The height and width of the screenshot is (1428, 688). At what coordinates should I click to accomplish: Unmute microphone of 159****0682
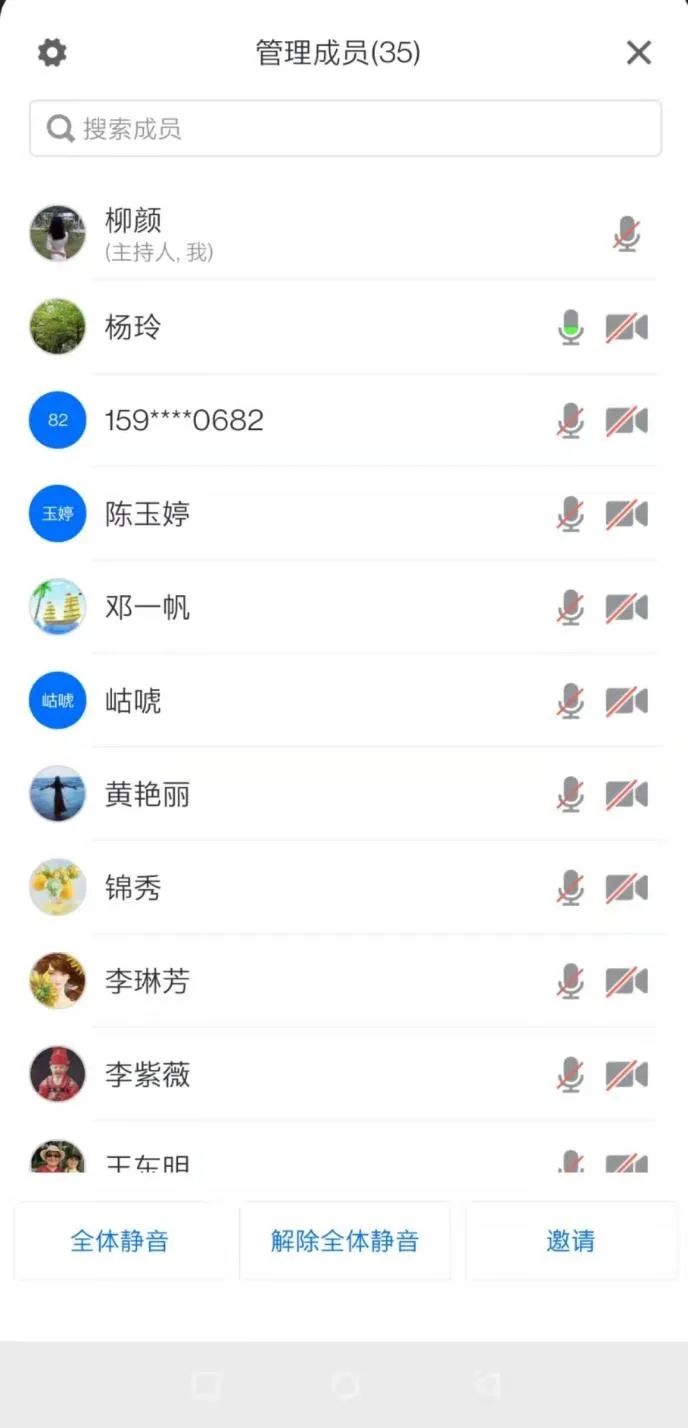coord(570,421)
